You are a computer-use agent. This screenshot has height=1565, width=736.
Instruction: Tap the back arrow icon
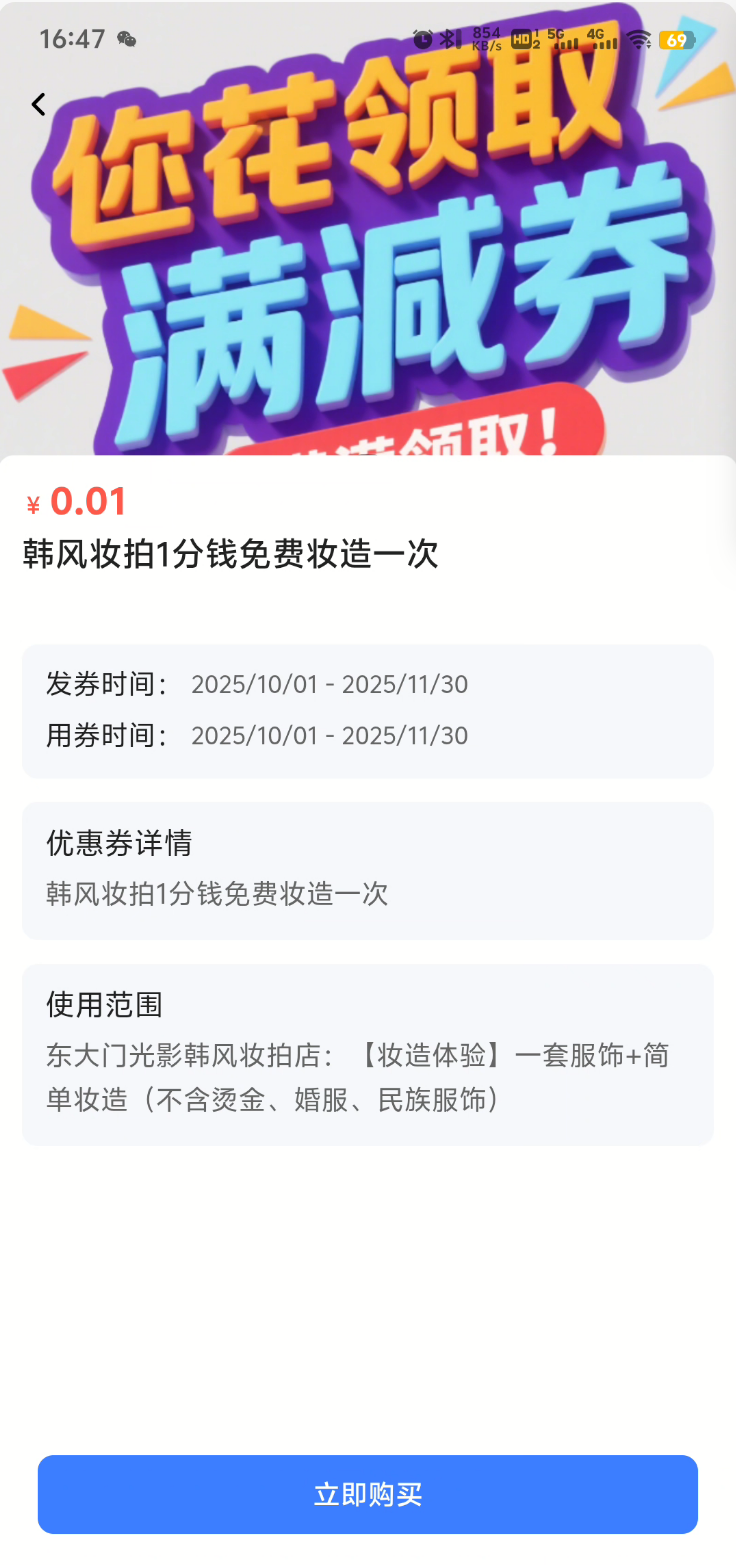[39, 104]
